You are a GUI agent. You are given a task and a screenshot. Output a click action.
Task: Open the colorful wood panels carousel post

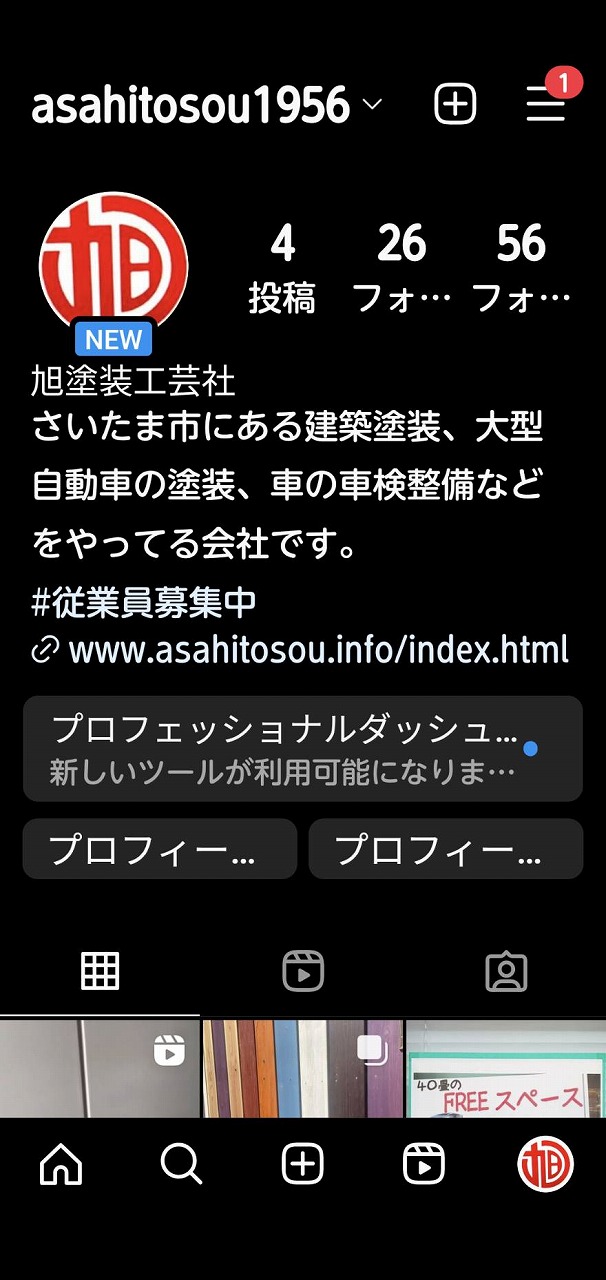[x=303, y=1068]
